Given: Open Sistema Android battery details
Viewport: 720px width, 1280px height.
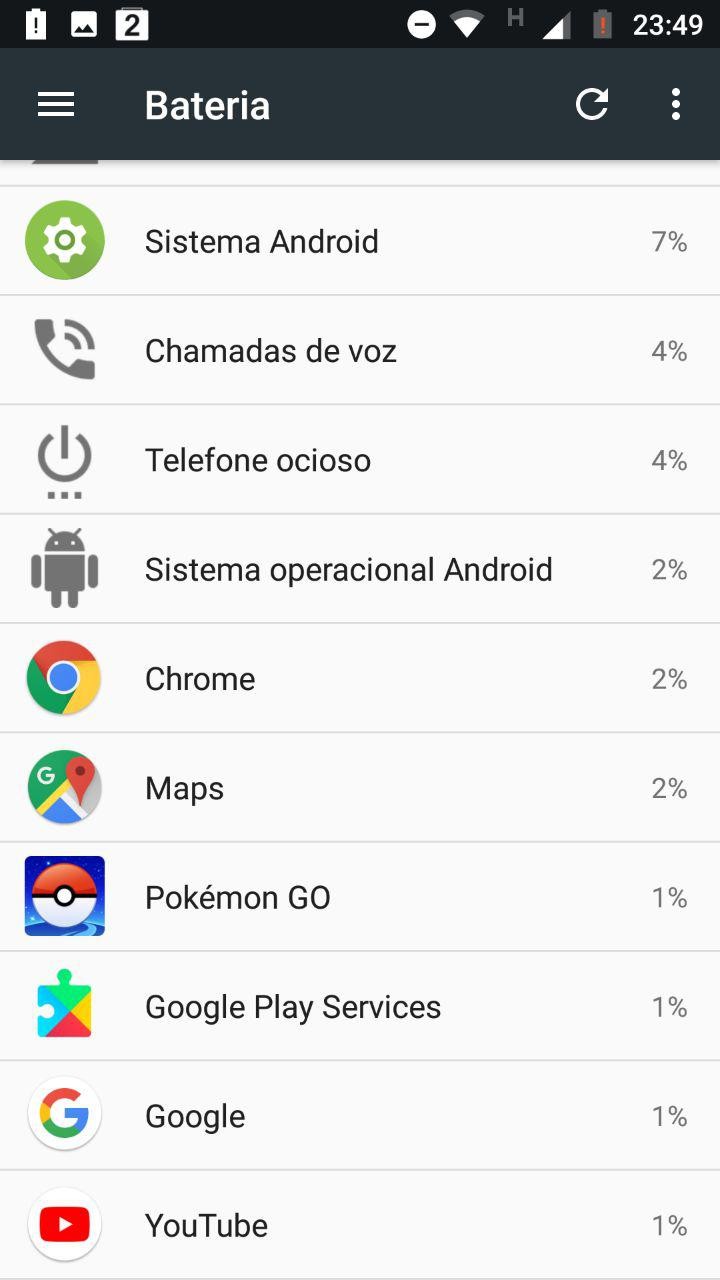Looking at the screenshot, I should (x=360, y=241).
